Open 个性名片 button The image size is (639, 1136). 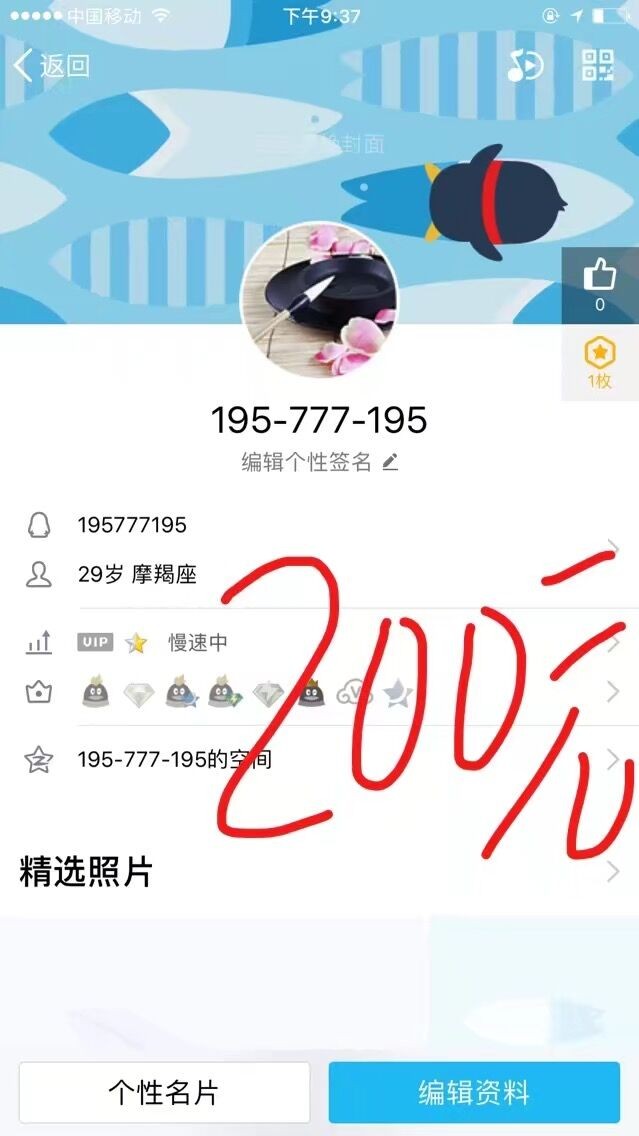tap(164, 1093)
